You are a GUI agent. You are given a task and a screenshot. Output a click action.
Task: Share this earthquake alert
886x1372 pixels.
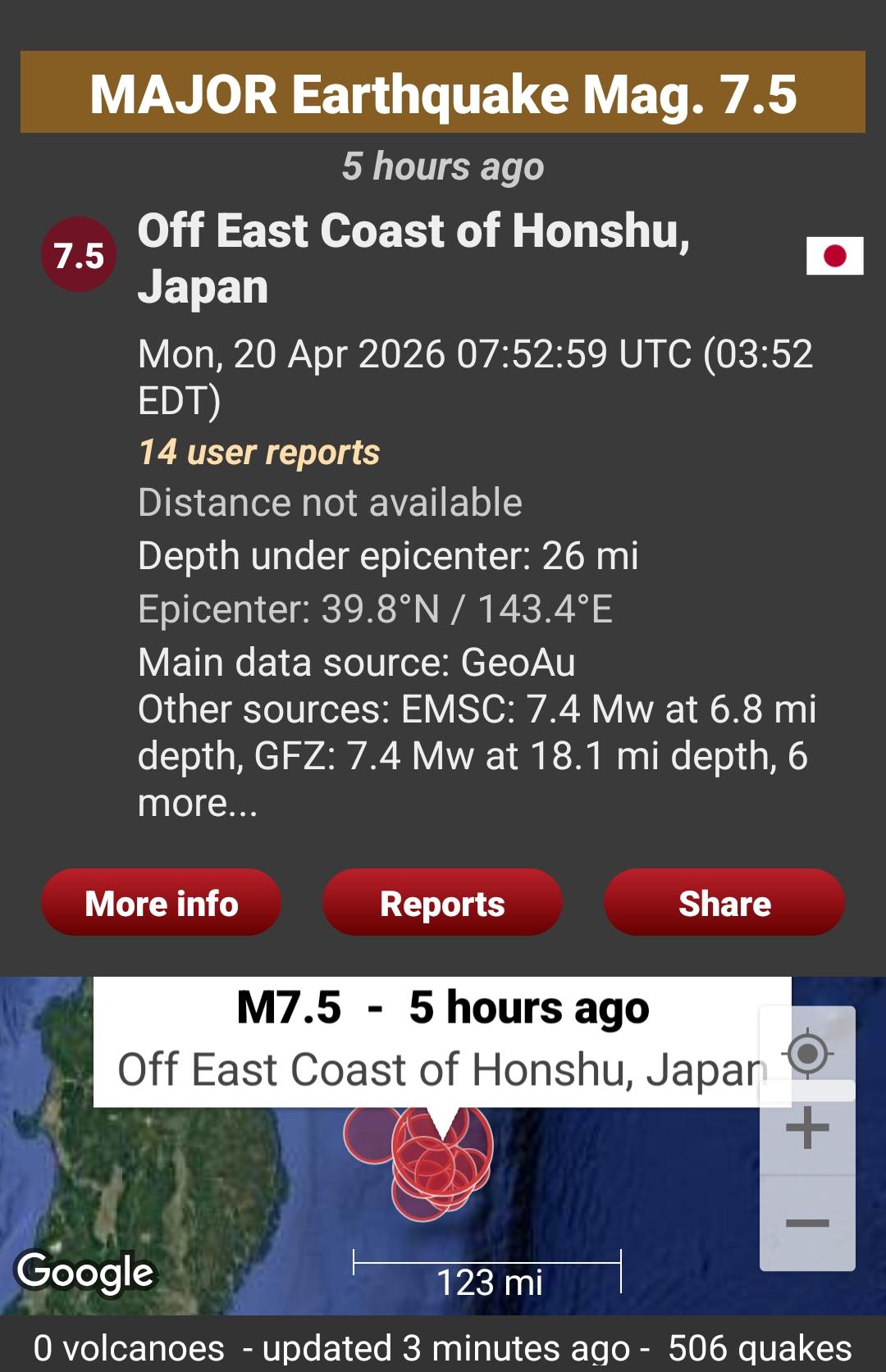[x=724, y=903]
